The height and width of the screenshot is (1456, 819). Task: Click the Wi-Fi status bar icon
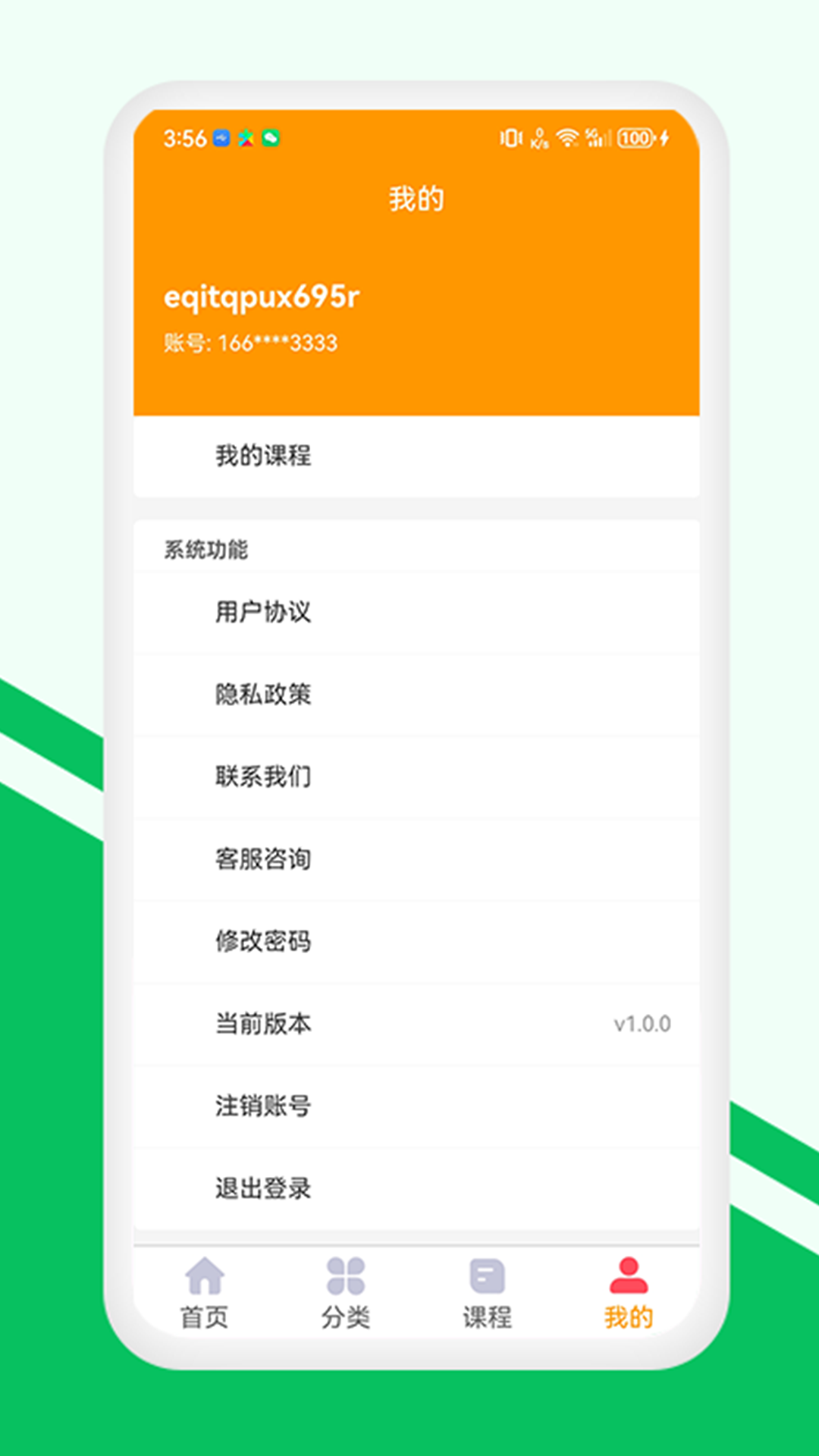point(565,138)
